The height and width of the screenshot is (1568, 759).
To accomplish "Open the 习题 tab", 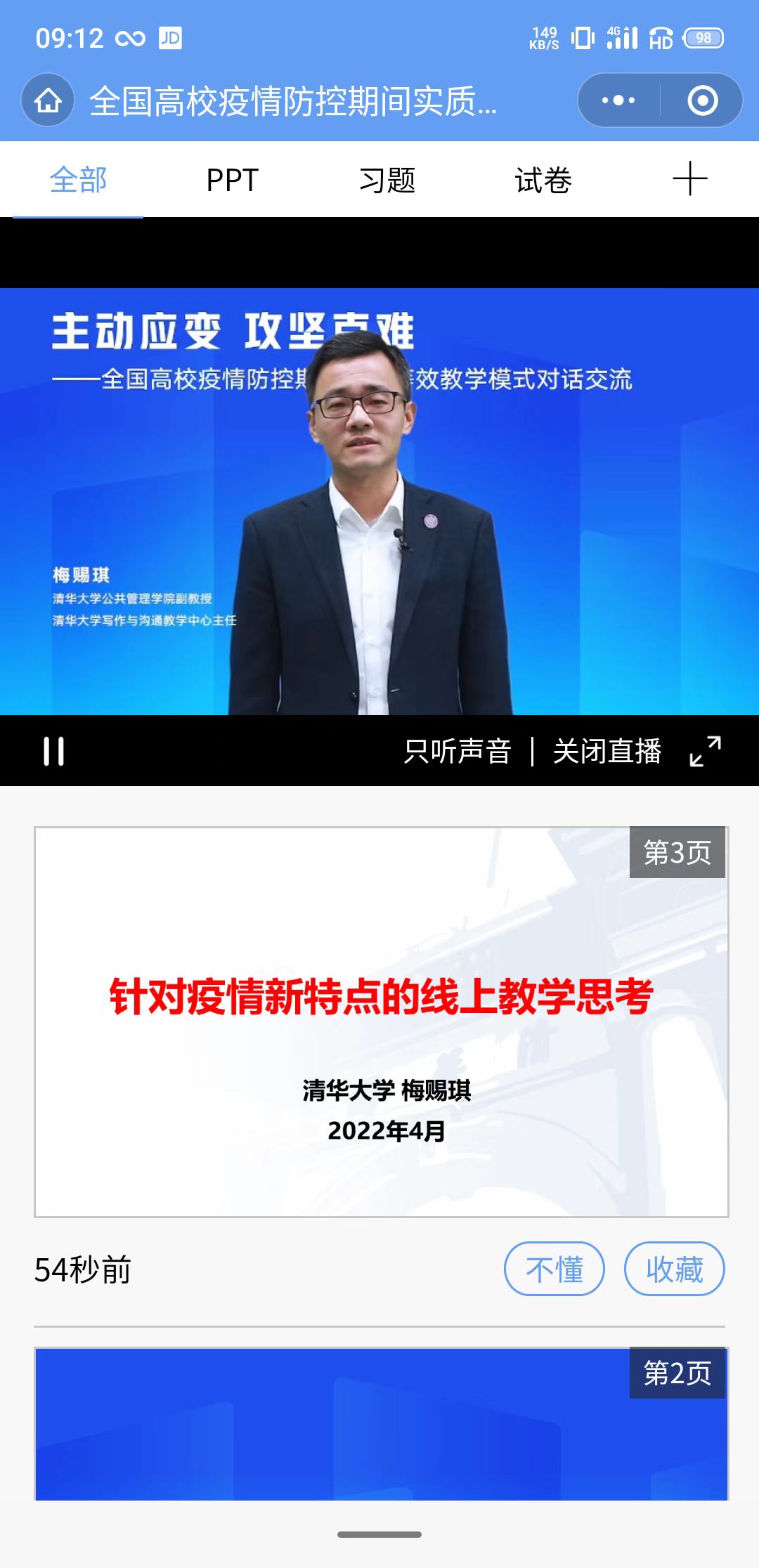I will click(387, 180).
